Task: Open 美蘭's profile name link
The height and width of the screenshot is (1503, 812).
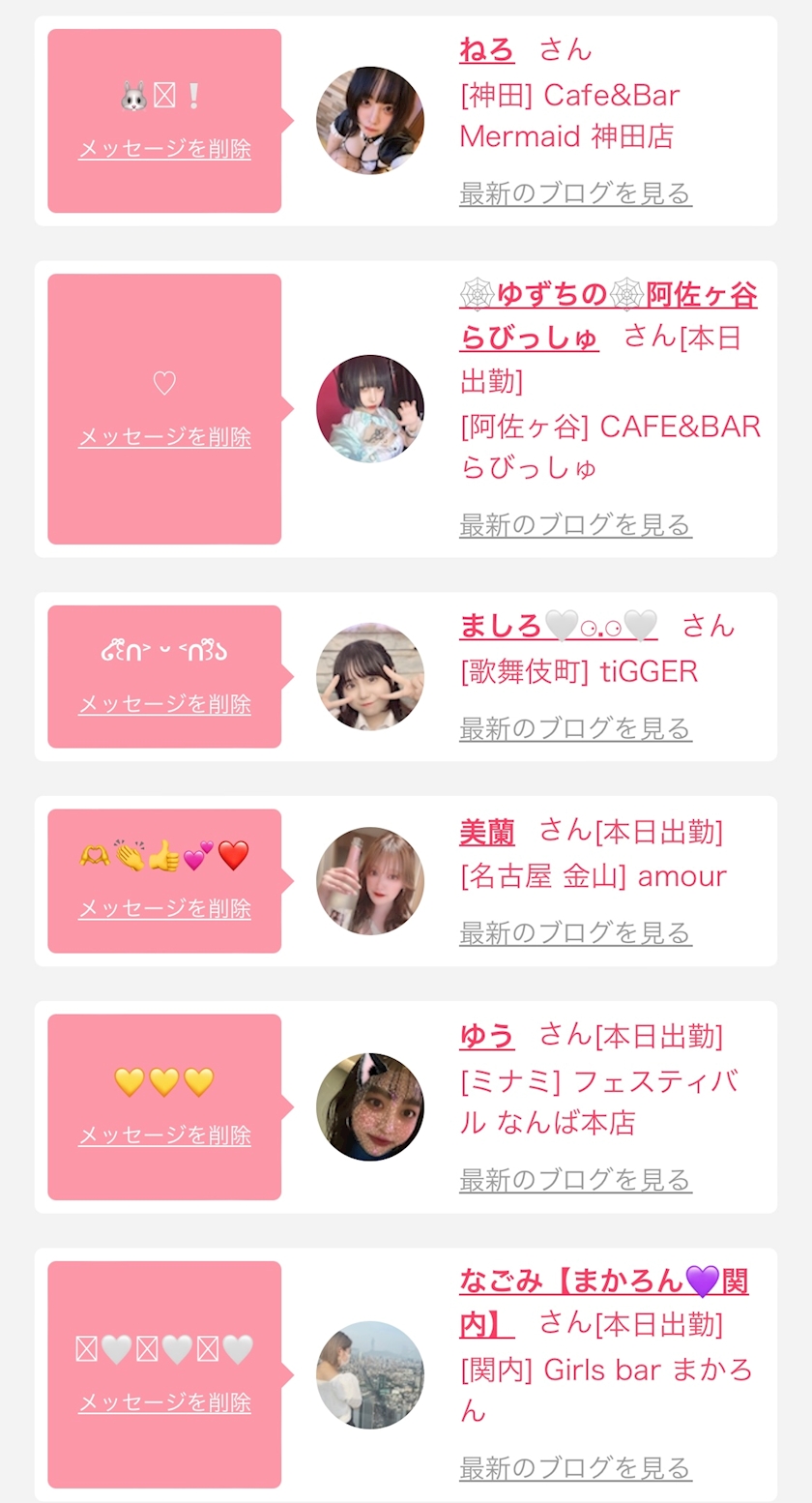Action: pos(486,831)
